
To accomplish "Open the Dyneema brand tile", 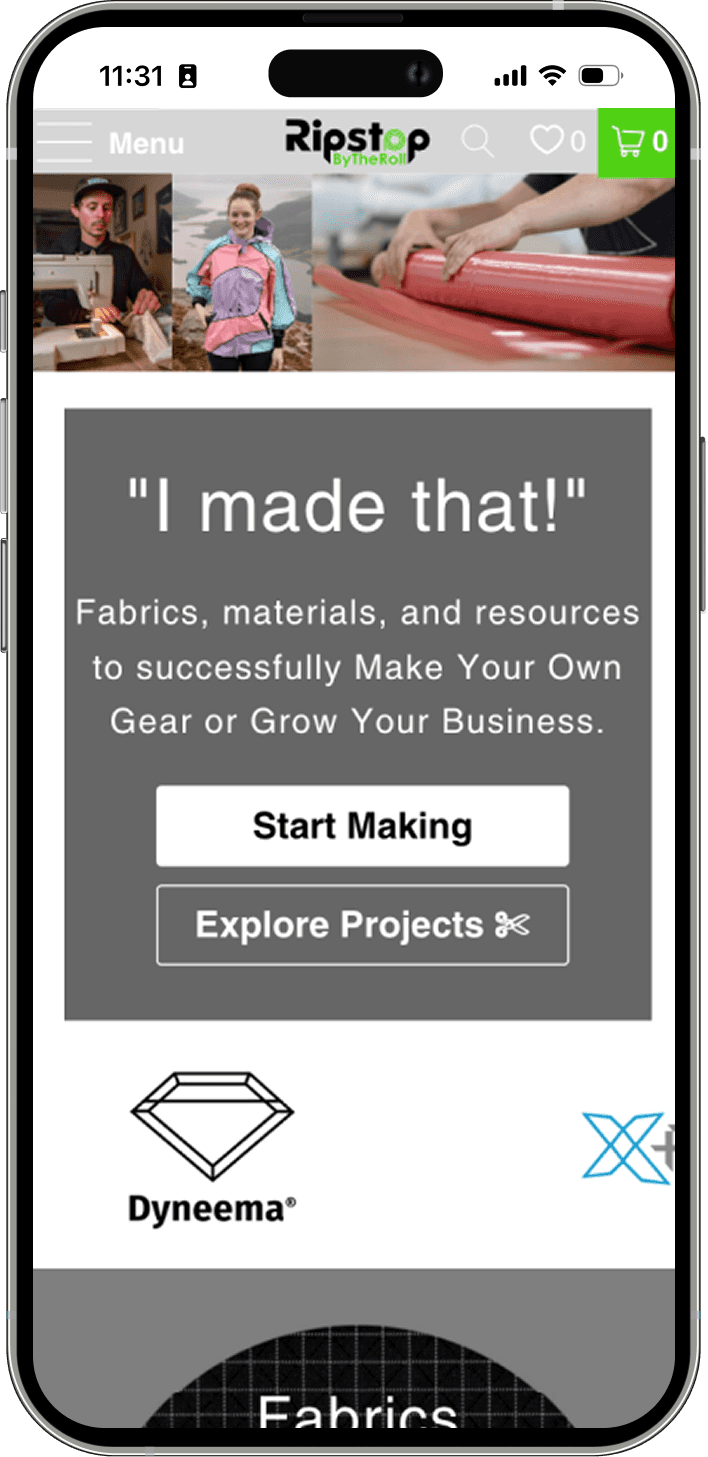I will click(x=212, y=1150).
